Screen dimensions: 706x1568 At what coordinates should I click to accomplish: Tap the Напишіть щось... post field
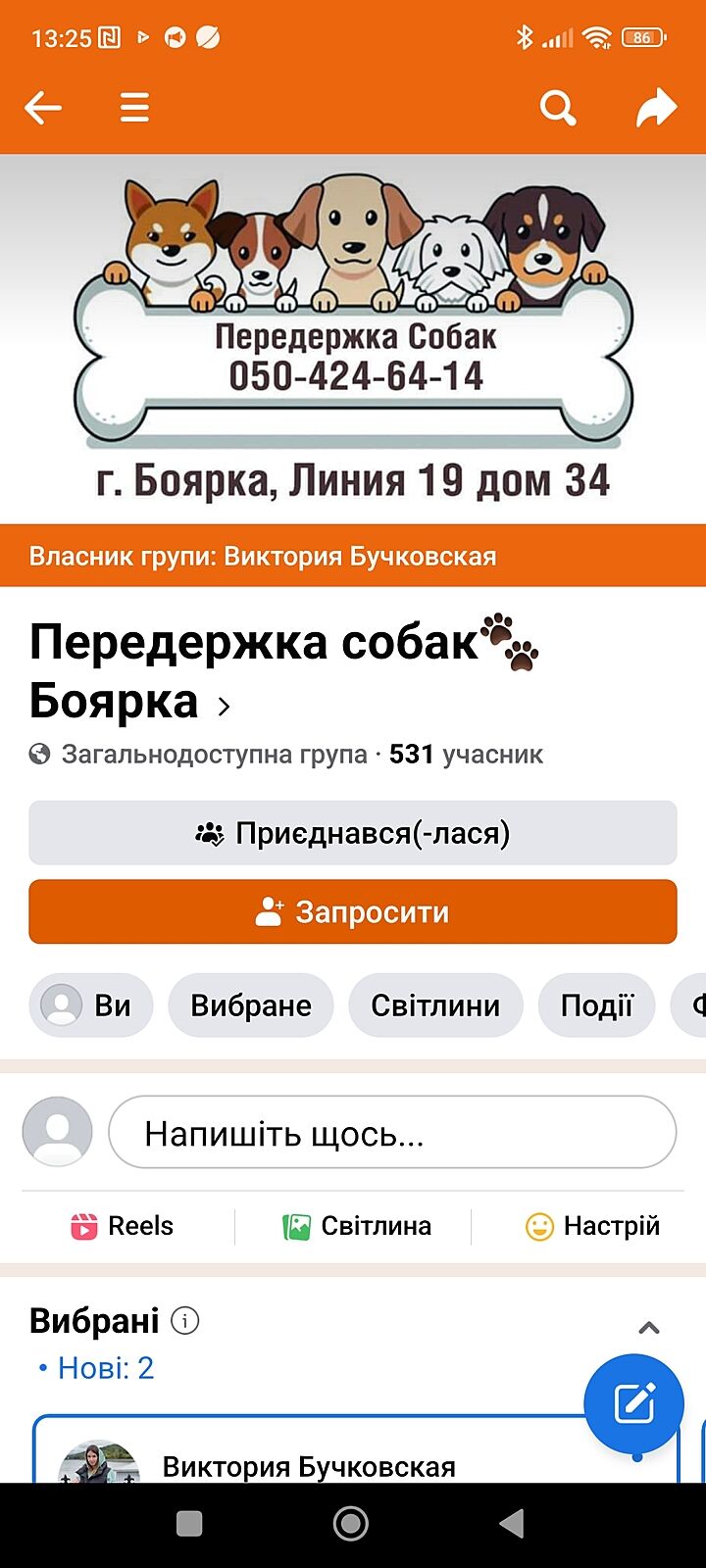point(392,1133)
